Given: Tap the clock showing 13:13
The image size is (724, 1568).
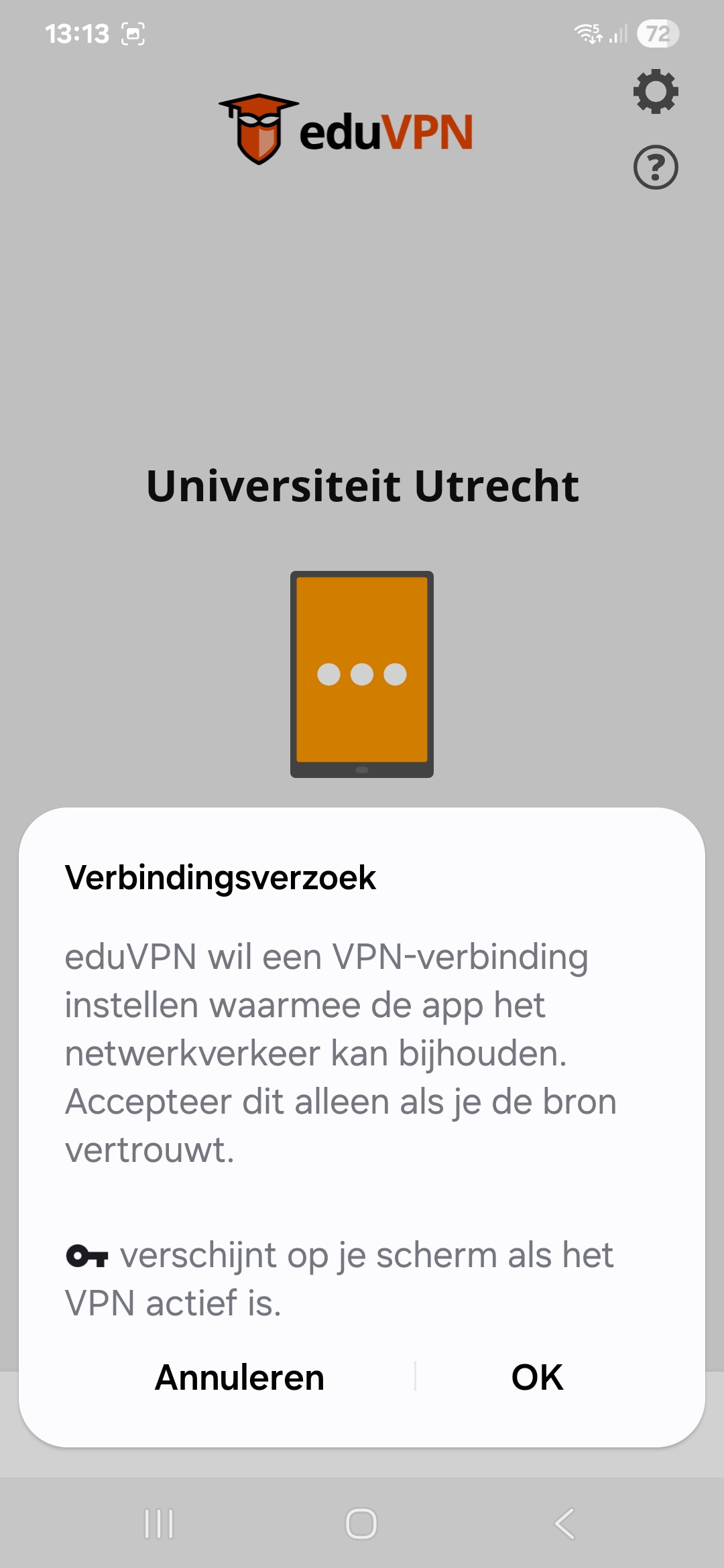Looking at the screenshot, I should tap(78, 32).
